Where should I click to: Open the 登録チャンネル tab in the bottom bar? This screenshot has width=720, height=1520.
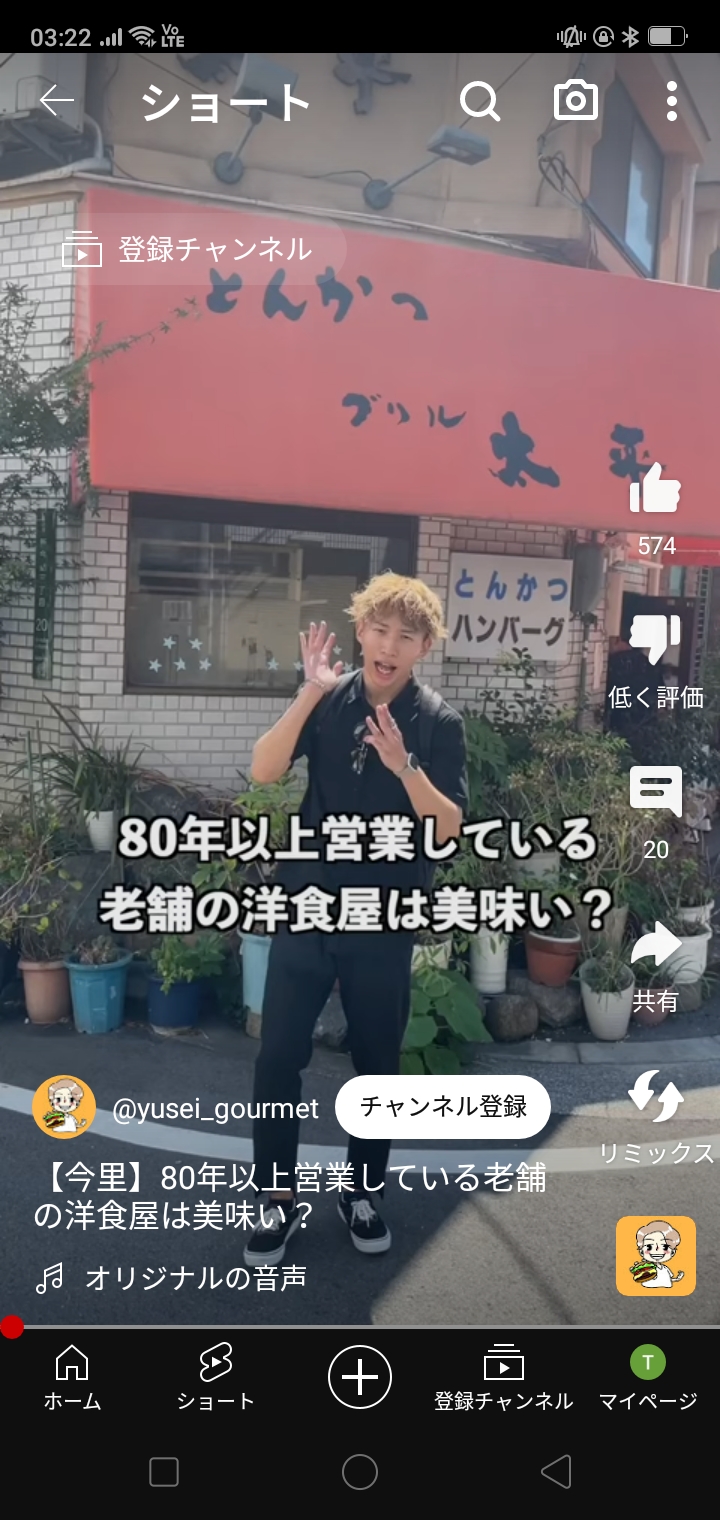(x=503, y=1376)
